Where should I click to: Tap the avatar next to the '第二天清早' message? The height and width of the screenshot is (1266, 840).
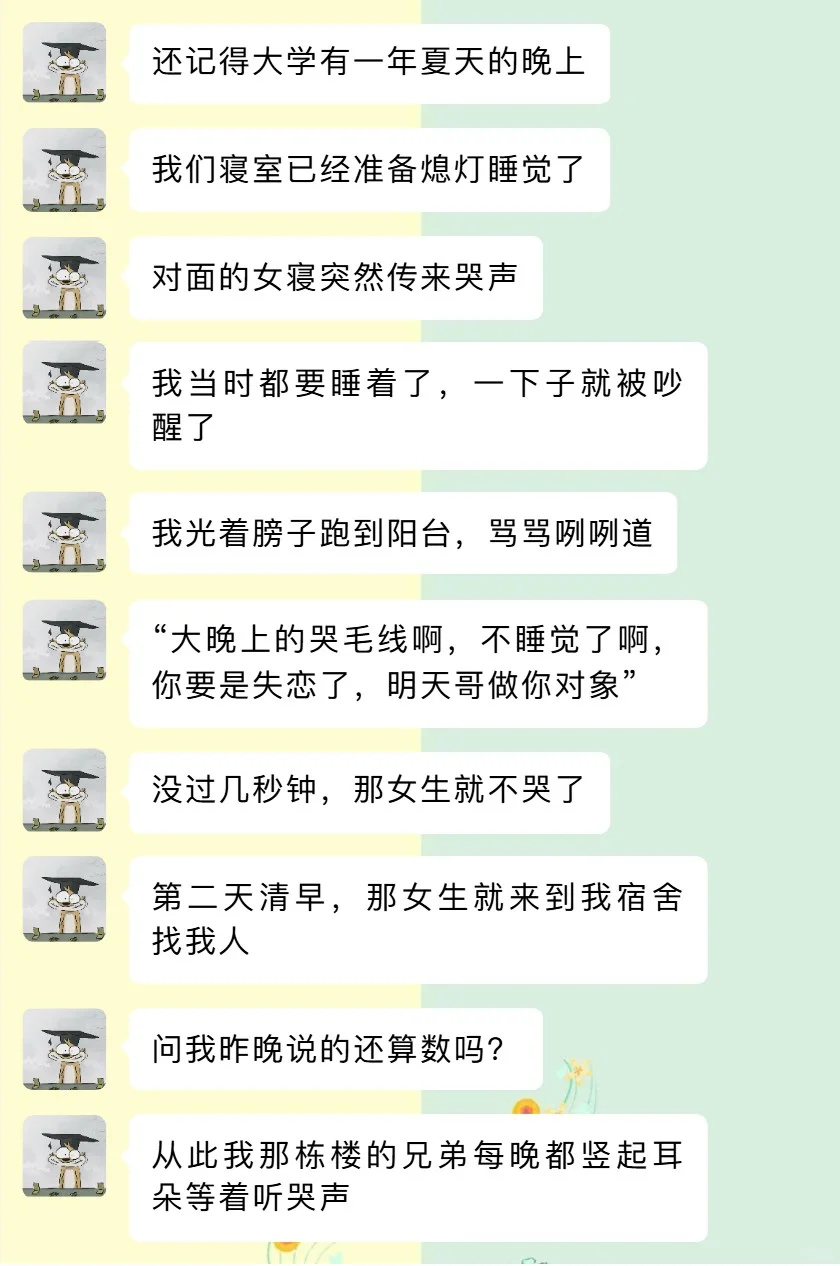pos(65,898)
